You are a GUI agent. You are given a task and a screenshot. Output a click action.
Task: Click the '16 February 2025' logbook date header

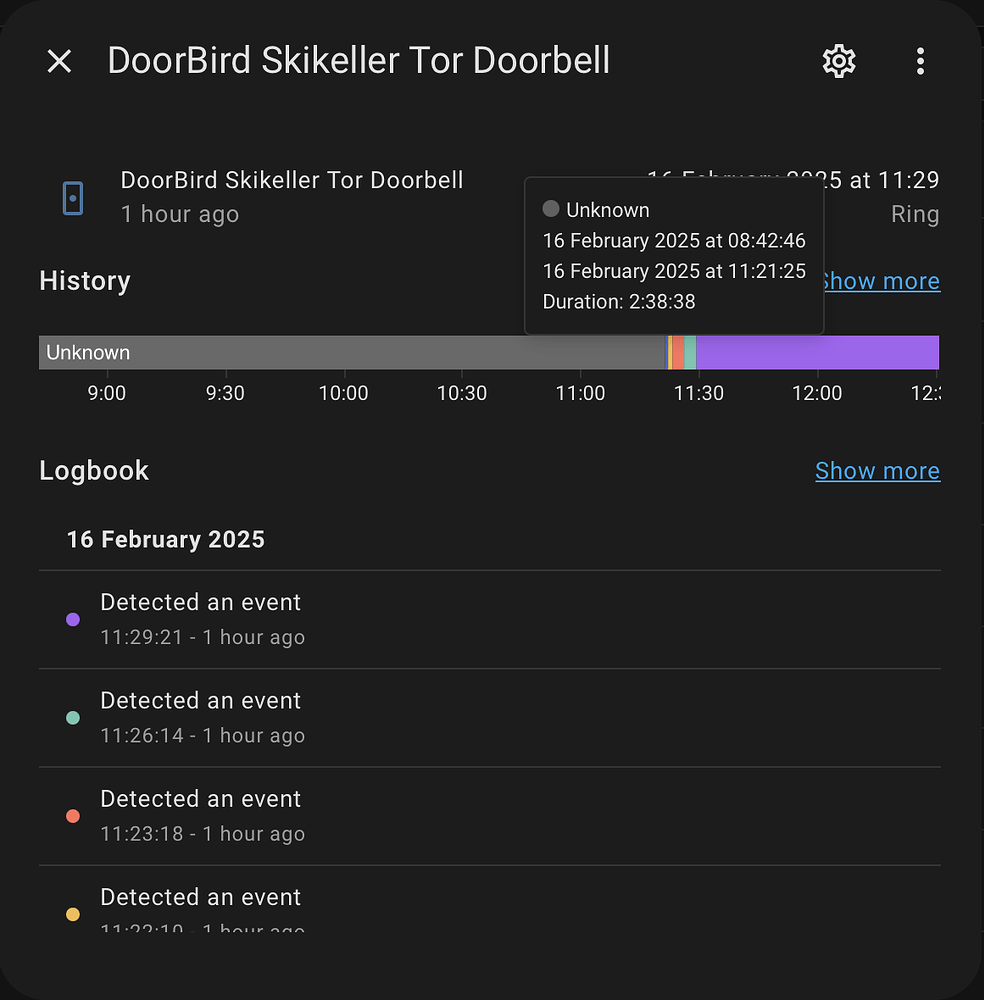pyautogui.click(x=165, y=539)
